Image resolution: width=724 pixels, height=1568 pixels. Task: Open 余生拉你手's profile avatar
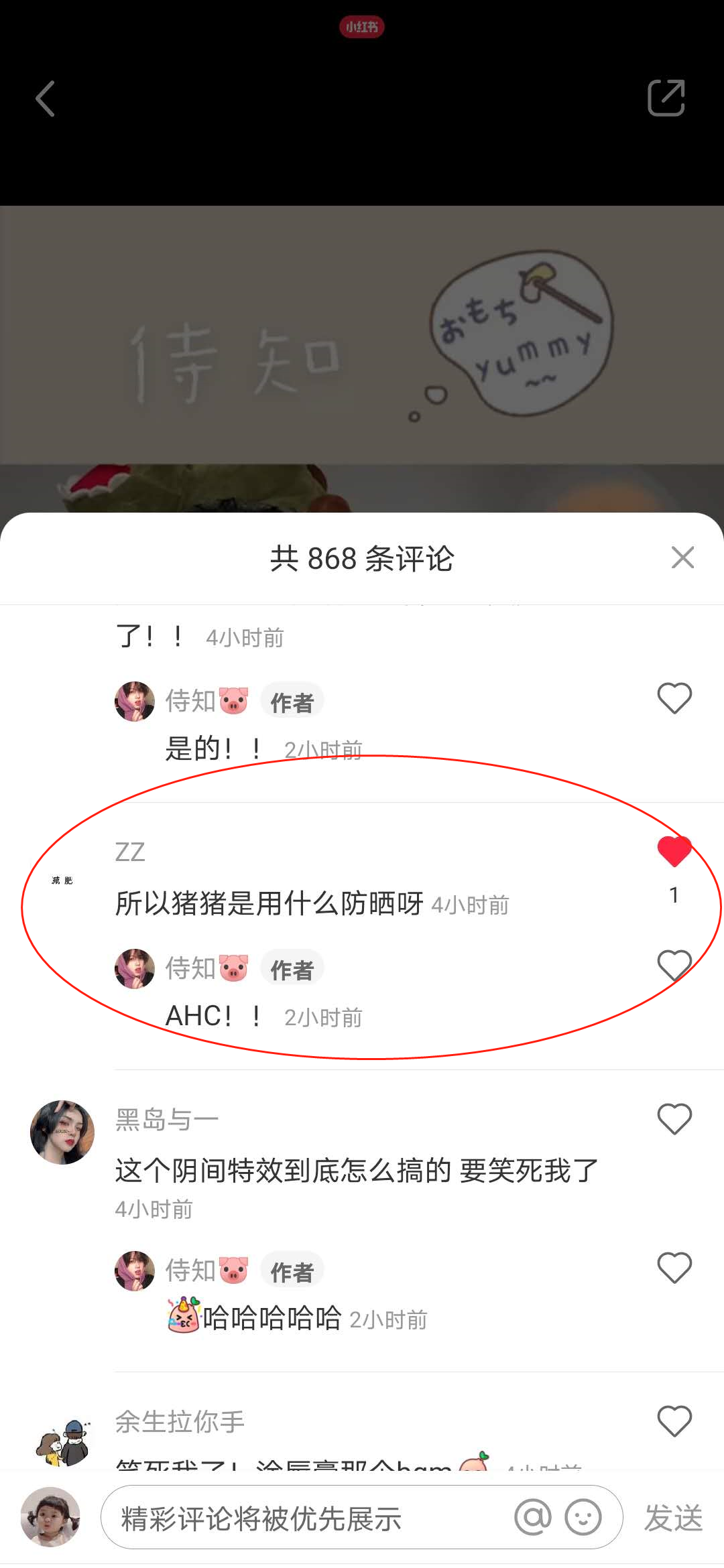62,1441
